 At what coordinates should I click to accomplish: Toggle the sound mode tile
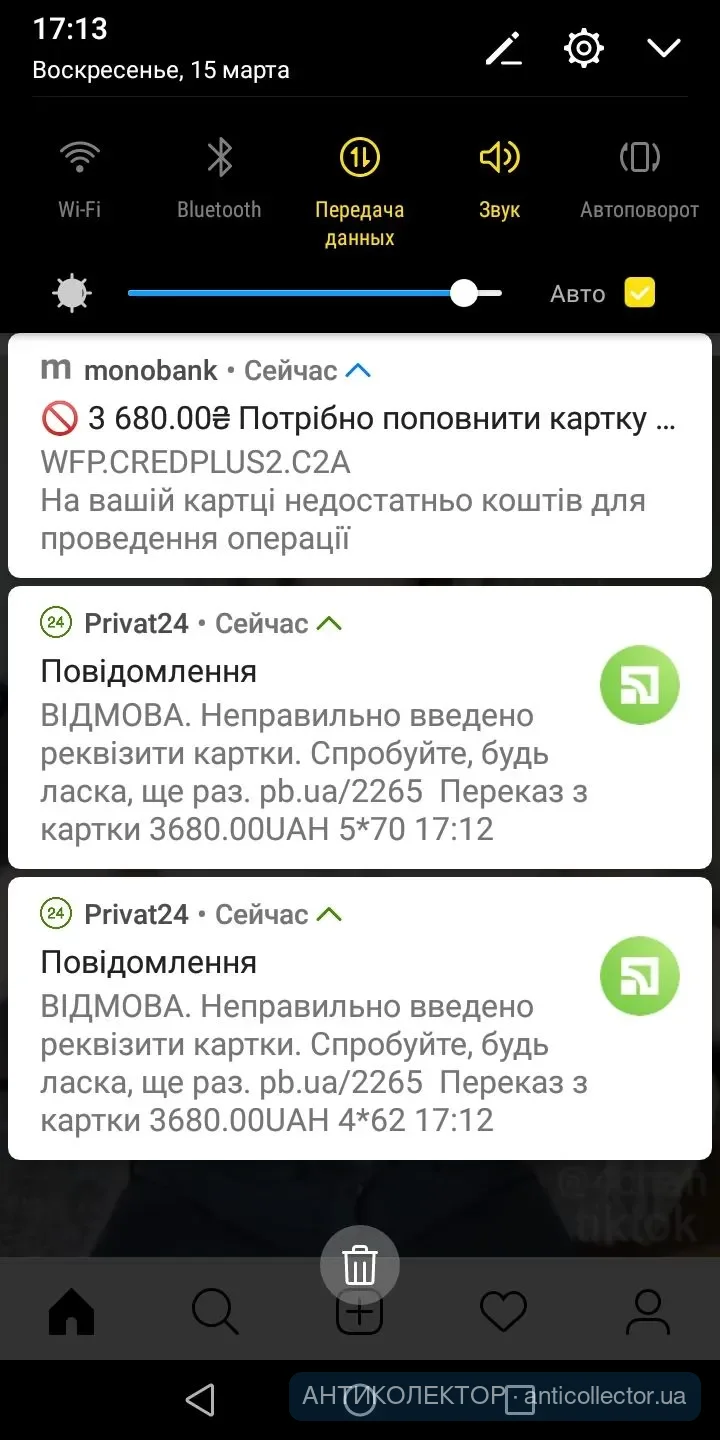(499, 158)
